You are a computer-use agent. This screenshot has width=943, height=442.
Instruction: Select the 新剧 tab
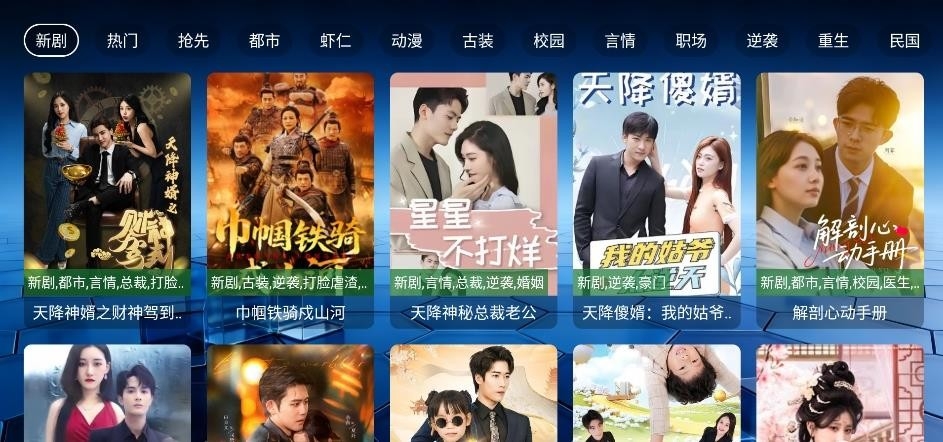point(51,41)
